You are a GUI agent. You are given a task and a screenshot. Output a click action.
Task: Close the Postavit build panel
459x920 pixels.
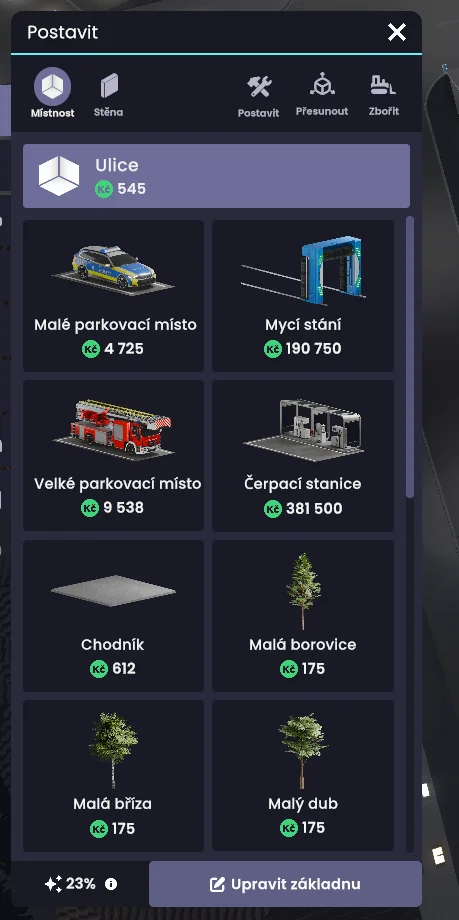click(397, 32)
